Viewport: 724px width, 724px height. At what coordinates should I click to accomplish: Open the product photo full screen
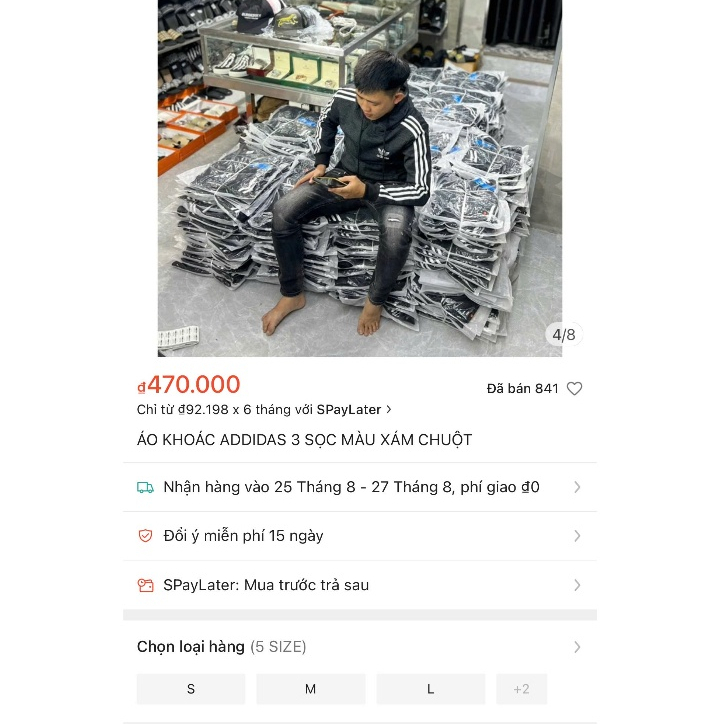tap(360, 178)
